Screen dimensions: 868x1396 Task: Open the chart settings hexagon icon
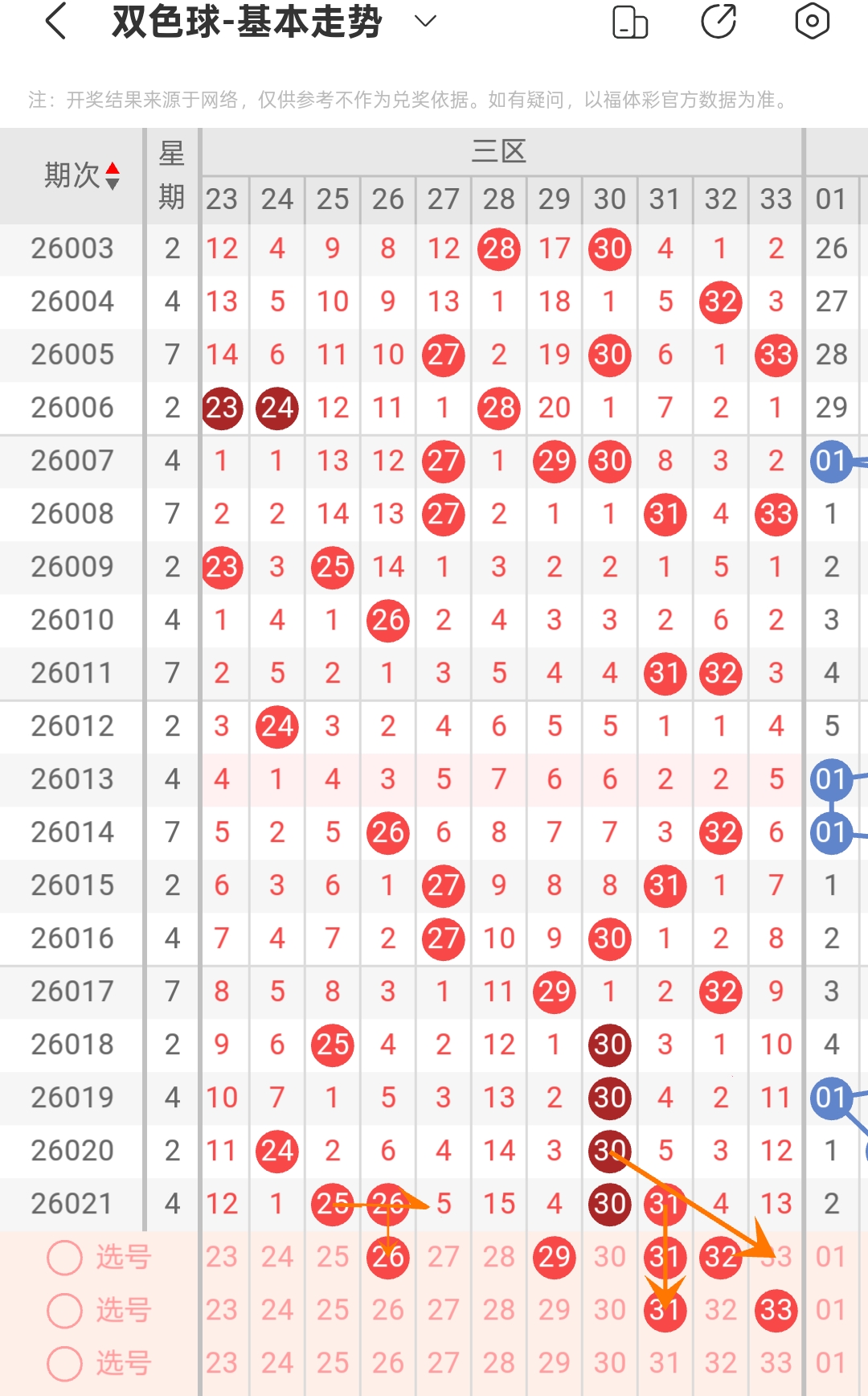click(812, 22)
